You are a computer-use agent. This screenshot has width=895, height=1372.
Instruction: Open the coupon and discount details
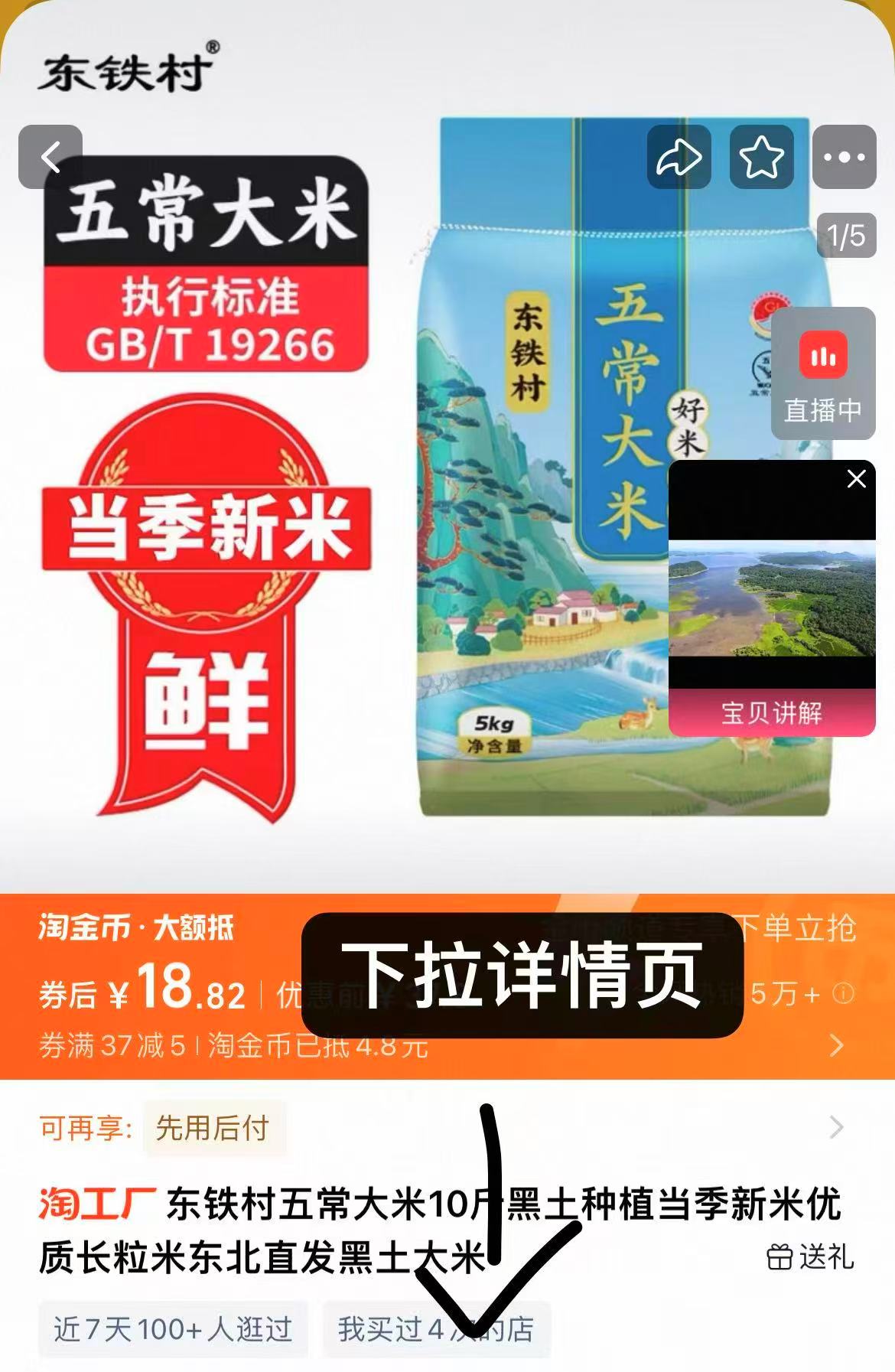(x=837, y=1045)
